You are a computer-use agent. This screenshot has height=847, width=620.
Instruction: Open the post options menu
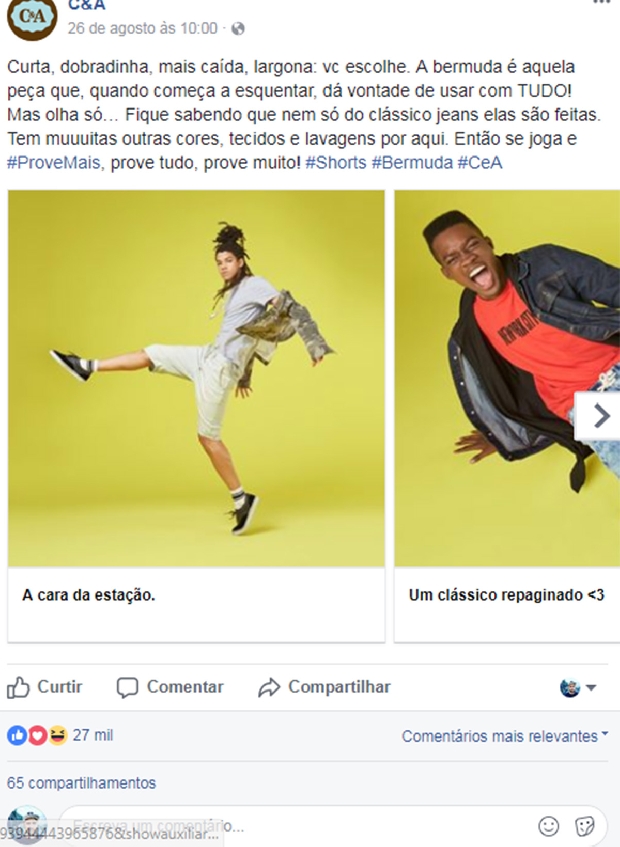coord(600,4)
